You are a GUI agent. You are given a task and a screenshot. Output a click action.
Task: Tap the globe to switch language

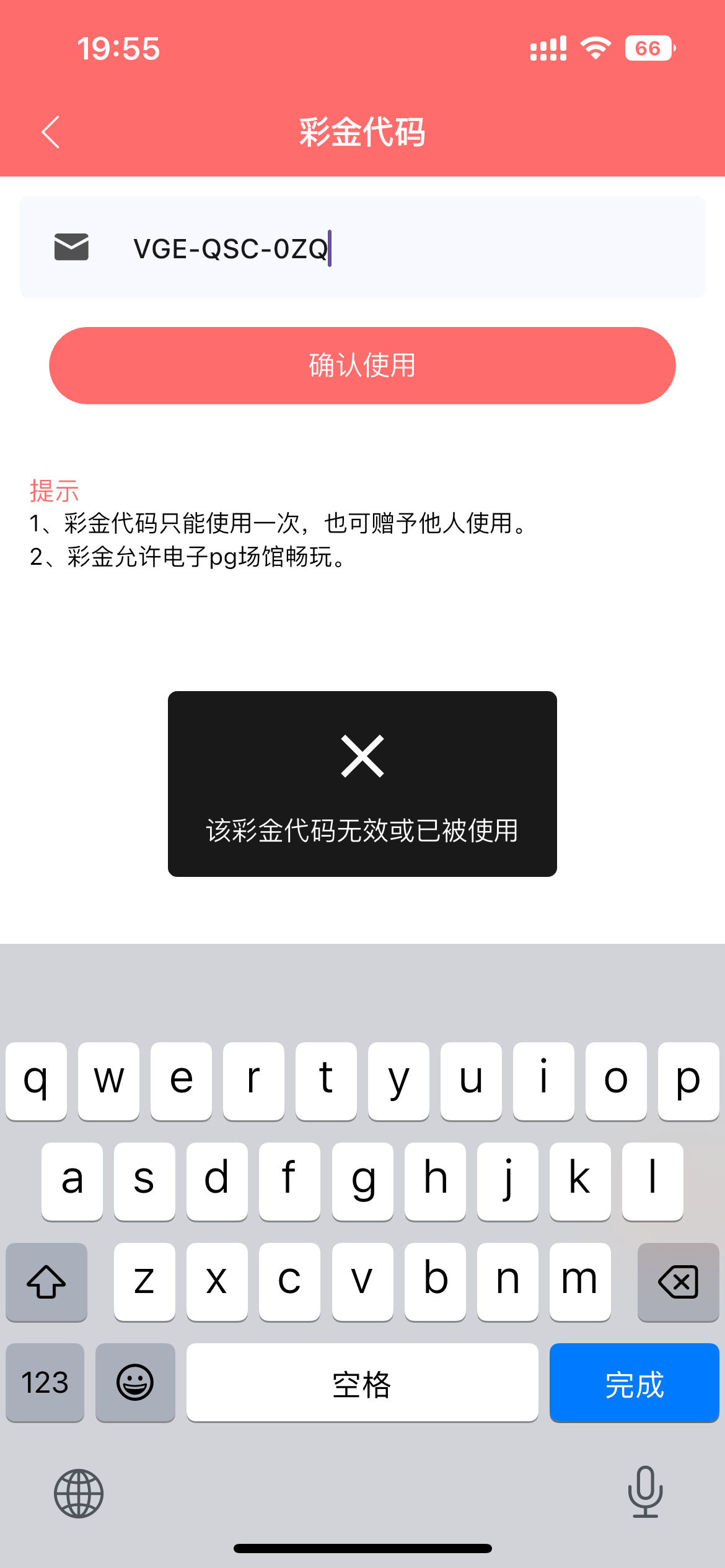[x=79, y=1493]
